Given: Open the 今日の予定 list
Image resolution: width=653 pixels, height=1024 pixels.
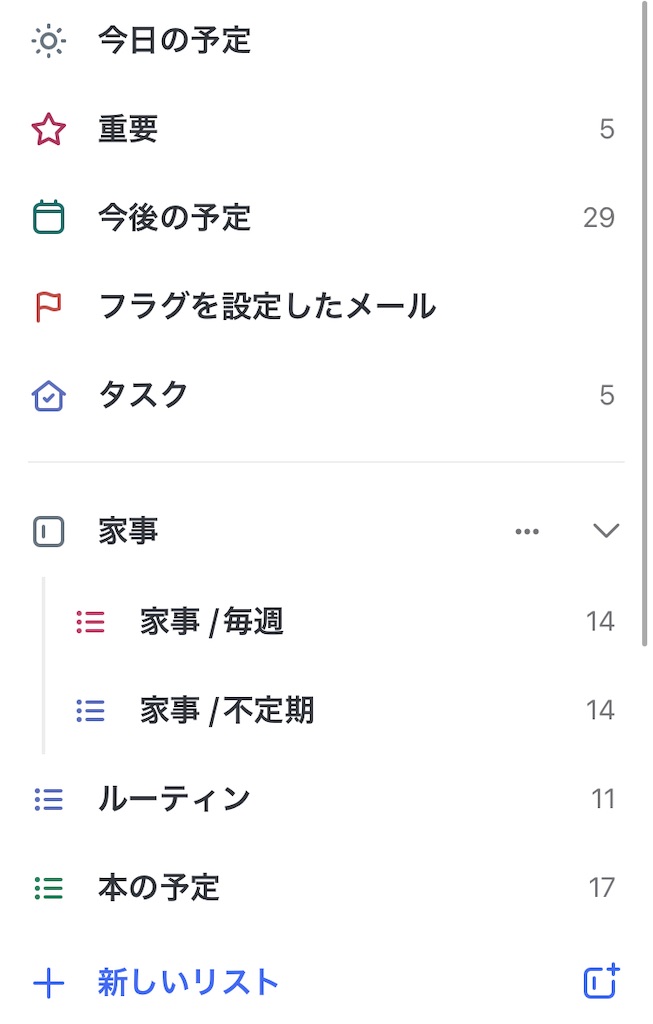Looking at the screenshot, I should [x=174, y=41].
